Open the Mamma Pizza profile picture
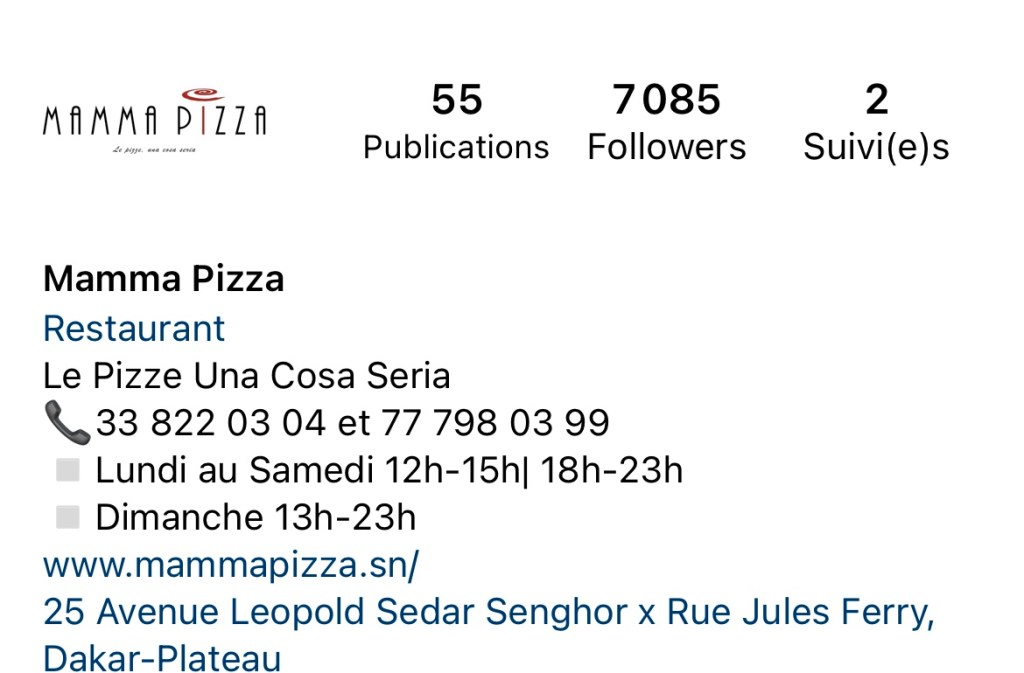Viewport: 1024px width, 673px height. pos(155,122)
